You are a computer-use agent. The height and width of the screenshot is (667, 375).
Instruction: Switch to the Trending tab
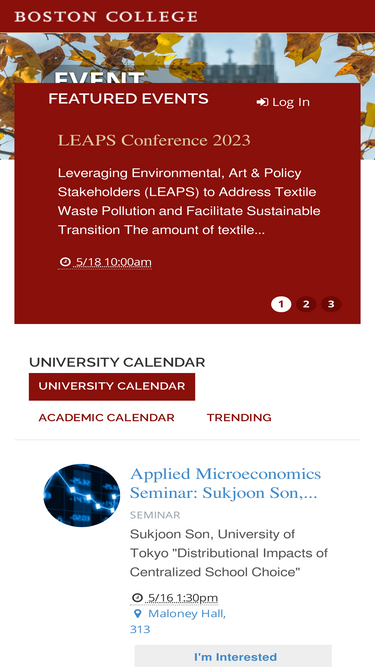(x=239, y=418)
